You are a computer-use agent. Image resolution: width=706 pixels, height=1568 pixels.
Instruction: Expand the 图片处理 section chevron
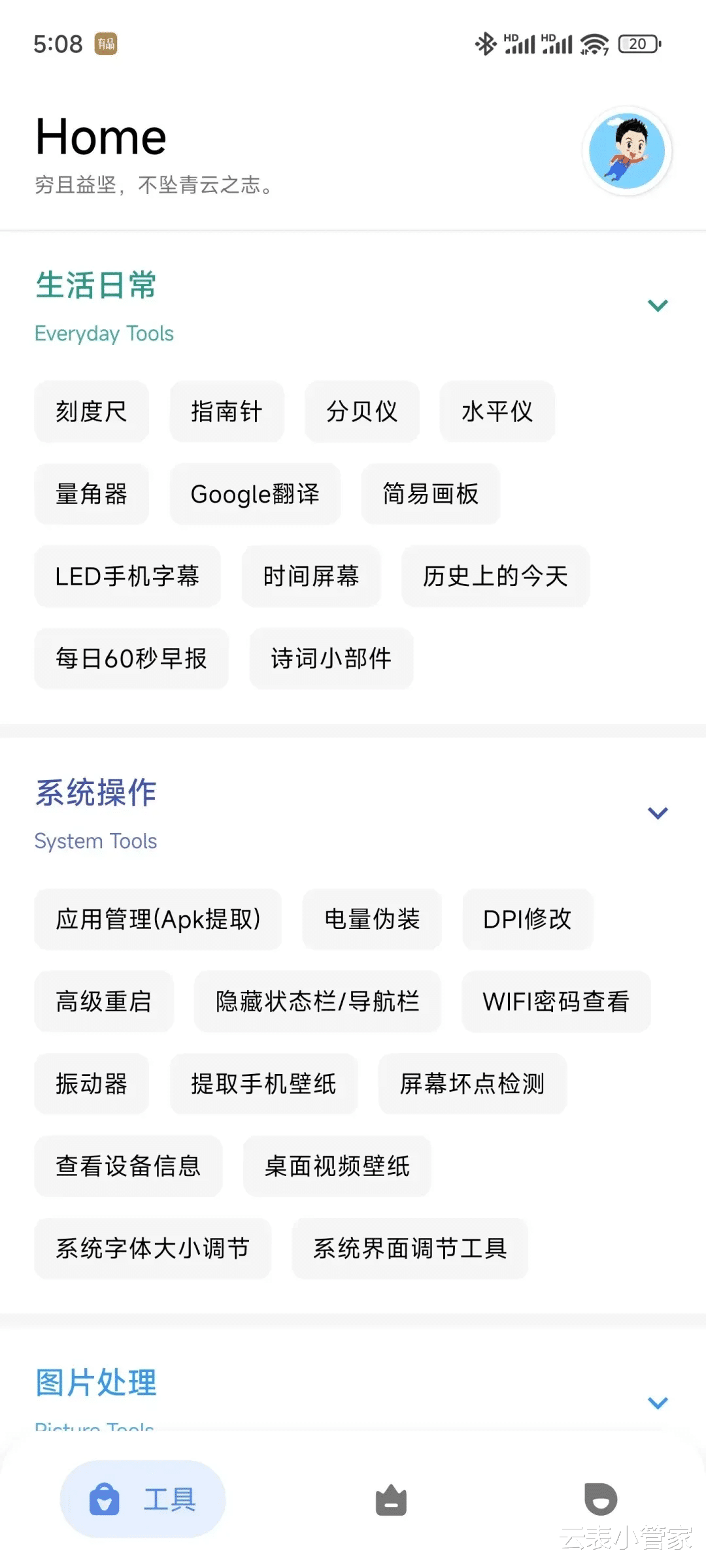coord(657,1403)
